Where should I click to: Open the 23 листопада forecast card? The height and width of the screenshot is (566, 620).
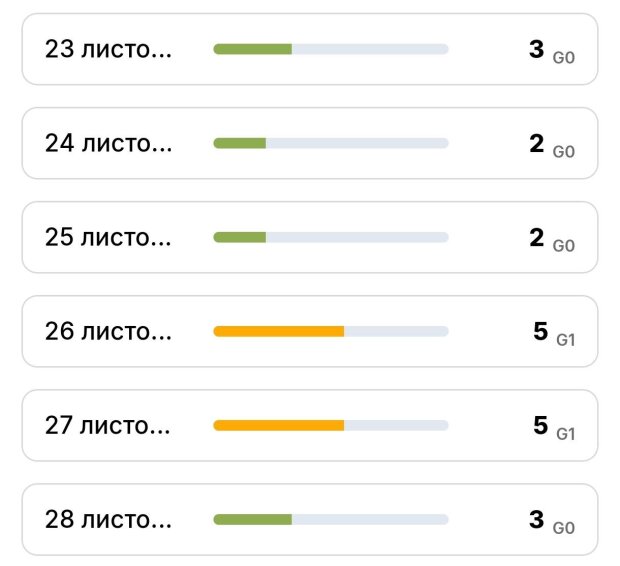click(x=309, y=49)
